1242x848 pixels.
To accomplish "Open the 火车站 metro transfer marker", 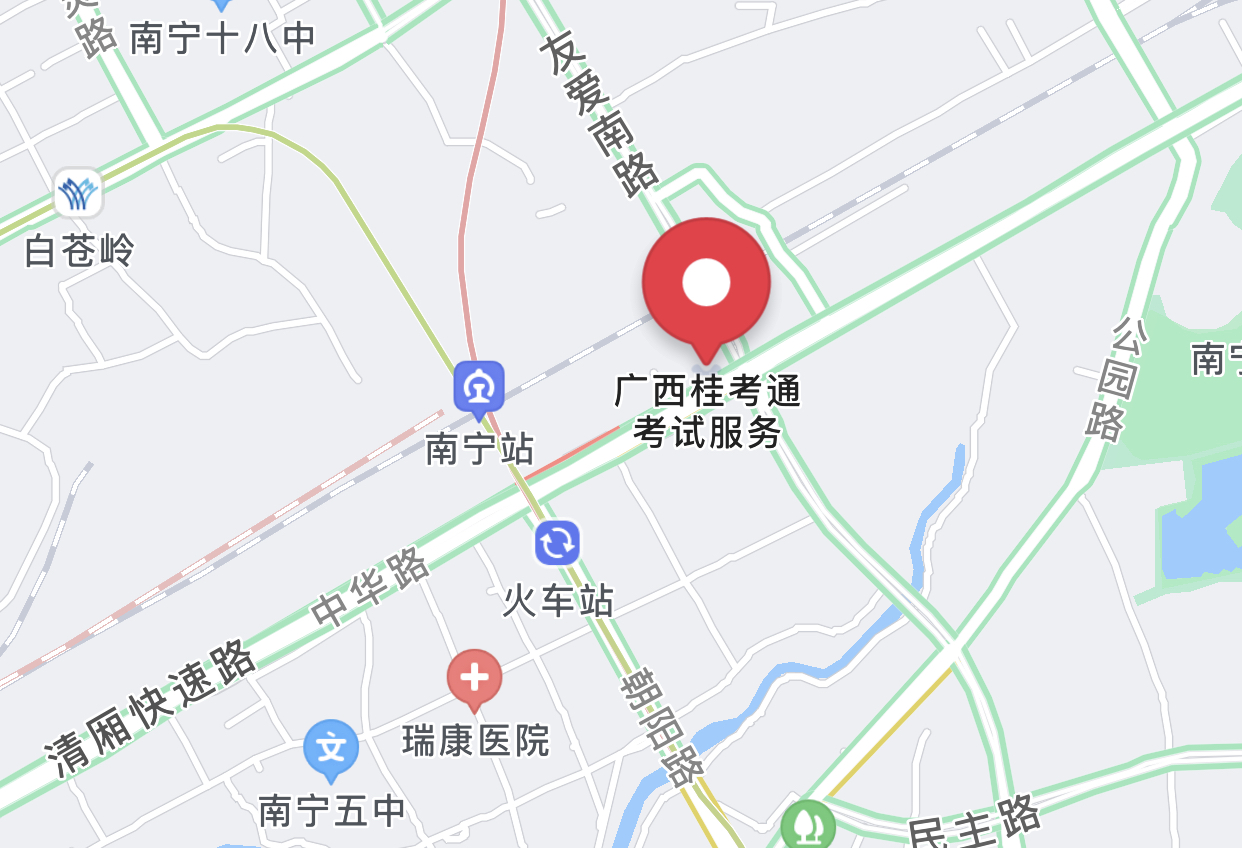I will click(557, 542).
